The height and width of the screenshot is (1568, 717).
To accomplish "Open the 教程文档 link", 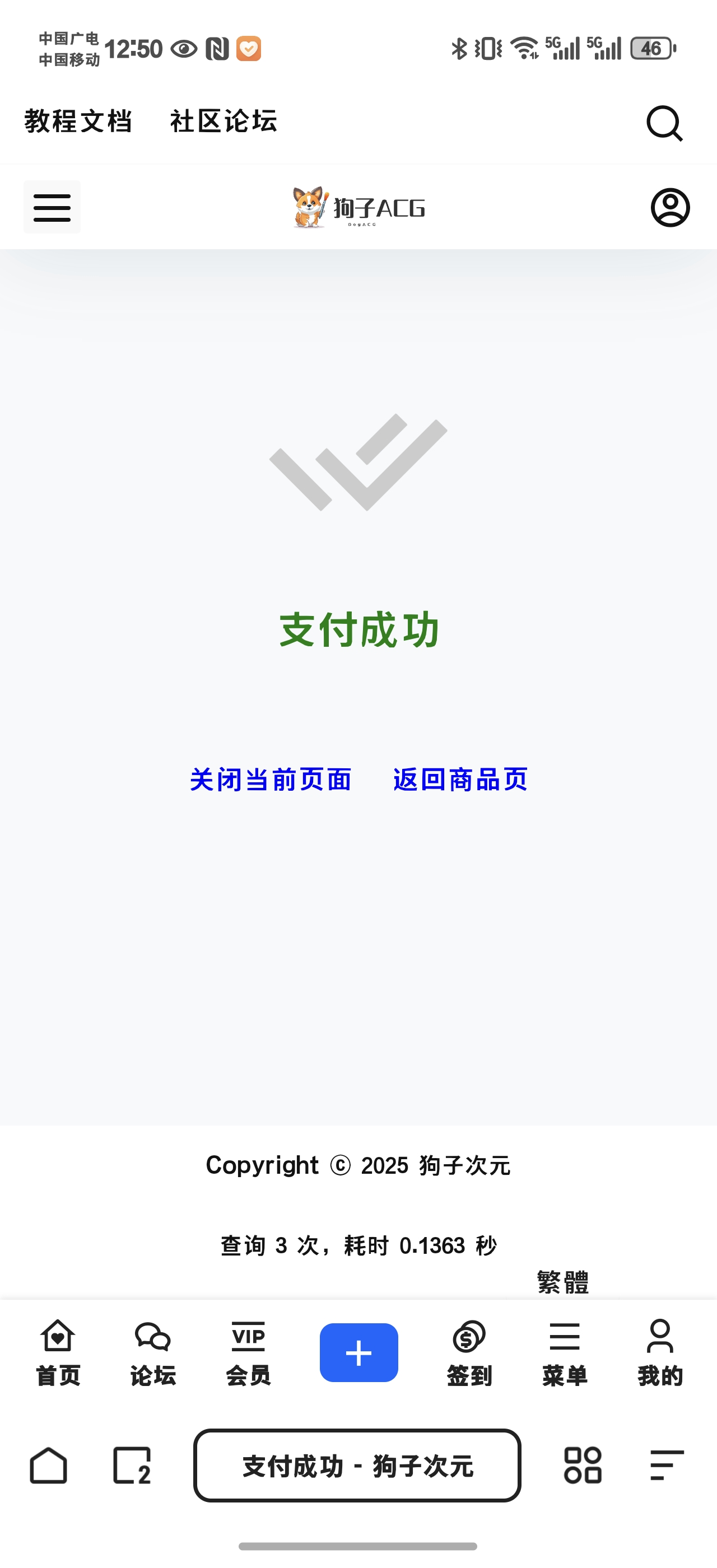I will click(78, 121).
